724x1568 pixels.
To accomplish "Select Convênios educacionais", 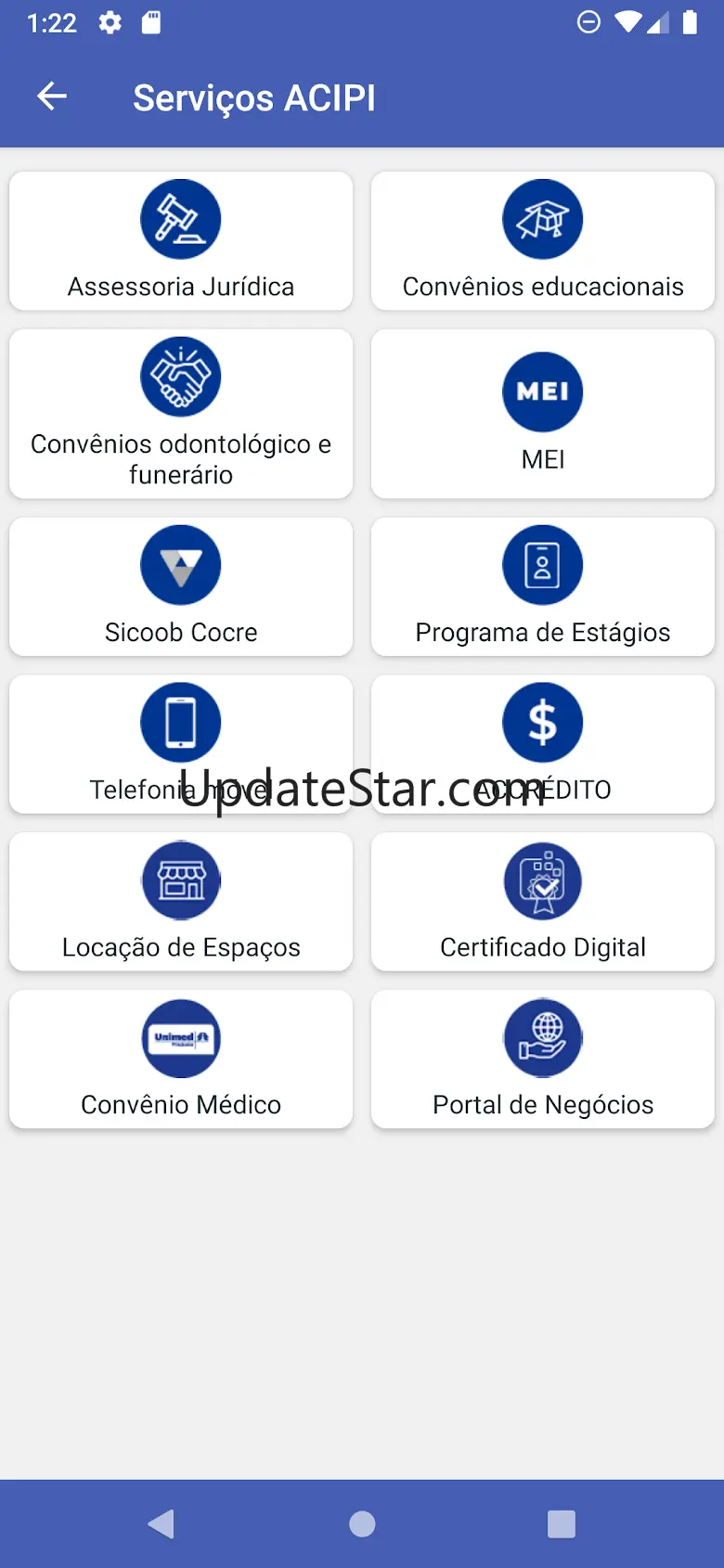I will [x=543, y=240].
